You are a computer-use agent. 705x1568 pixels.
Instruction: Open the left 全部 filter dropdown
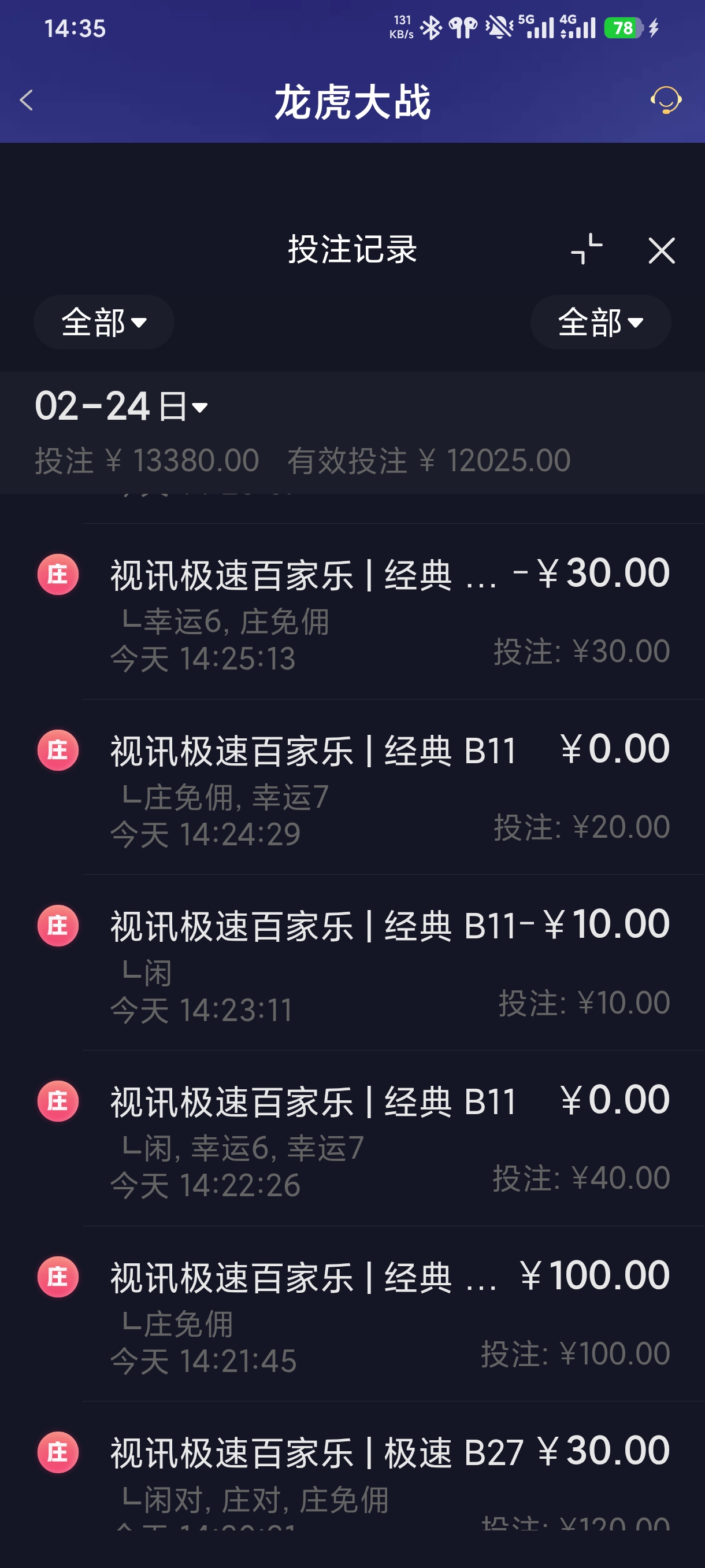pos(103,323)
